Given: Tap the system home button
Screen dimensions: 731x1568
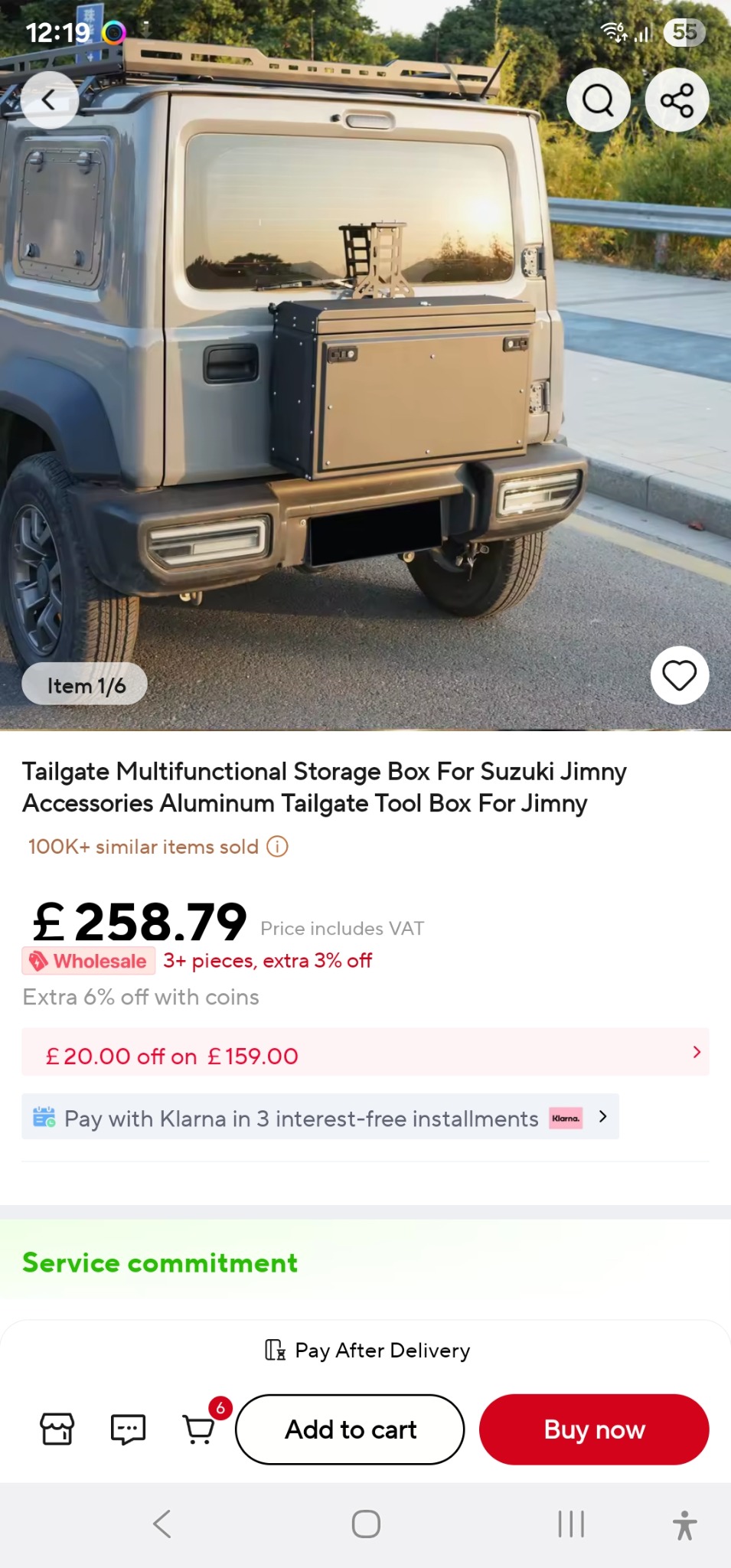Looking at the screenshot, I should point(366,1524).
